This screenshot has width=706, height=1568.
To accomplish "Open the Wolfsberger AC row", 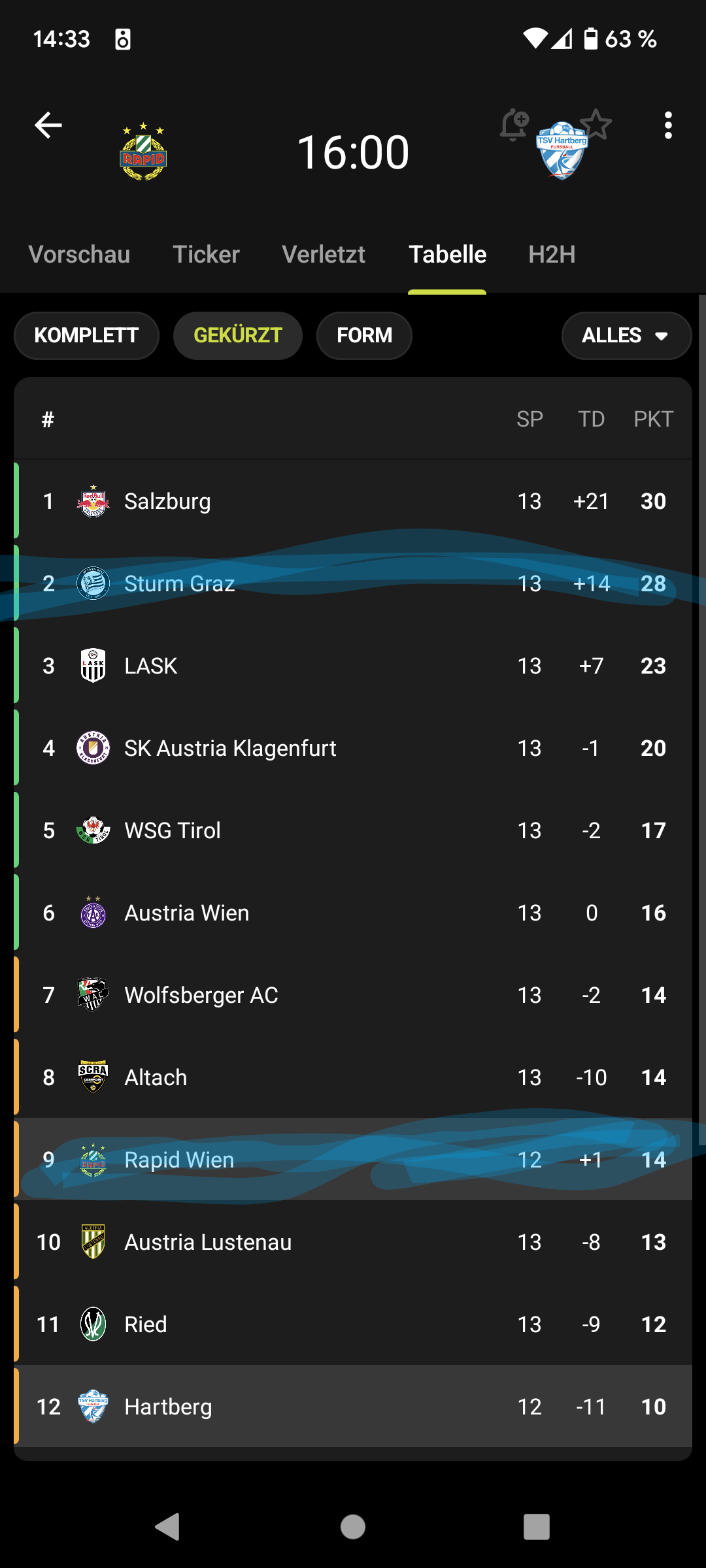I will click(x=353, y=995).
